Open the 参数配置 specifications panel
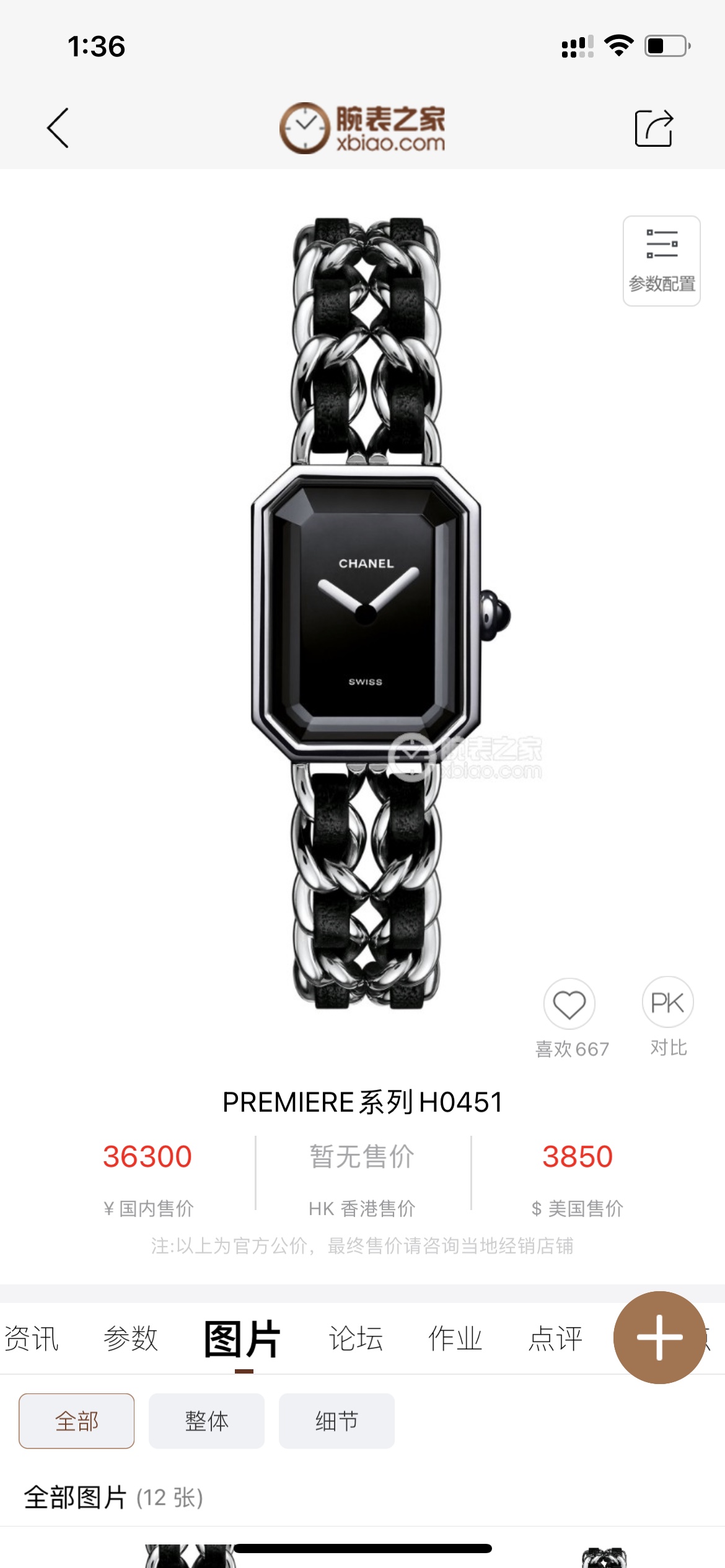Viewport: 725px width, 1568px height. point(661,261)
